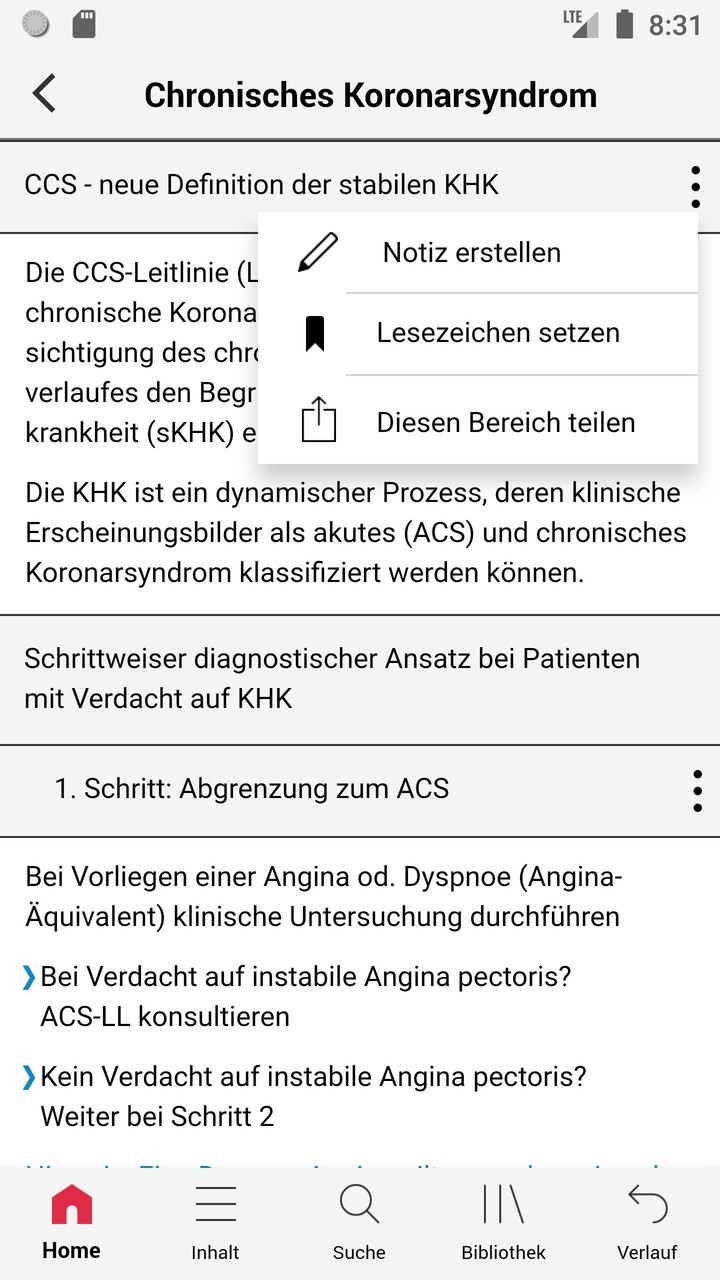Tap the share icon for Diesen Bereich teilen
Image resolution: width=720 pixels, height=1280 pixels.
pyautogui.click(x=316, y=421)
